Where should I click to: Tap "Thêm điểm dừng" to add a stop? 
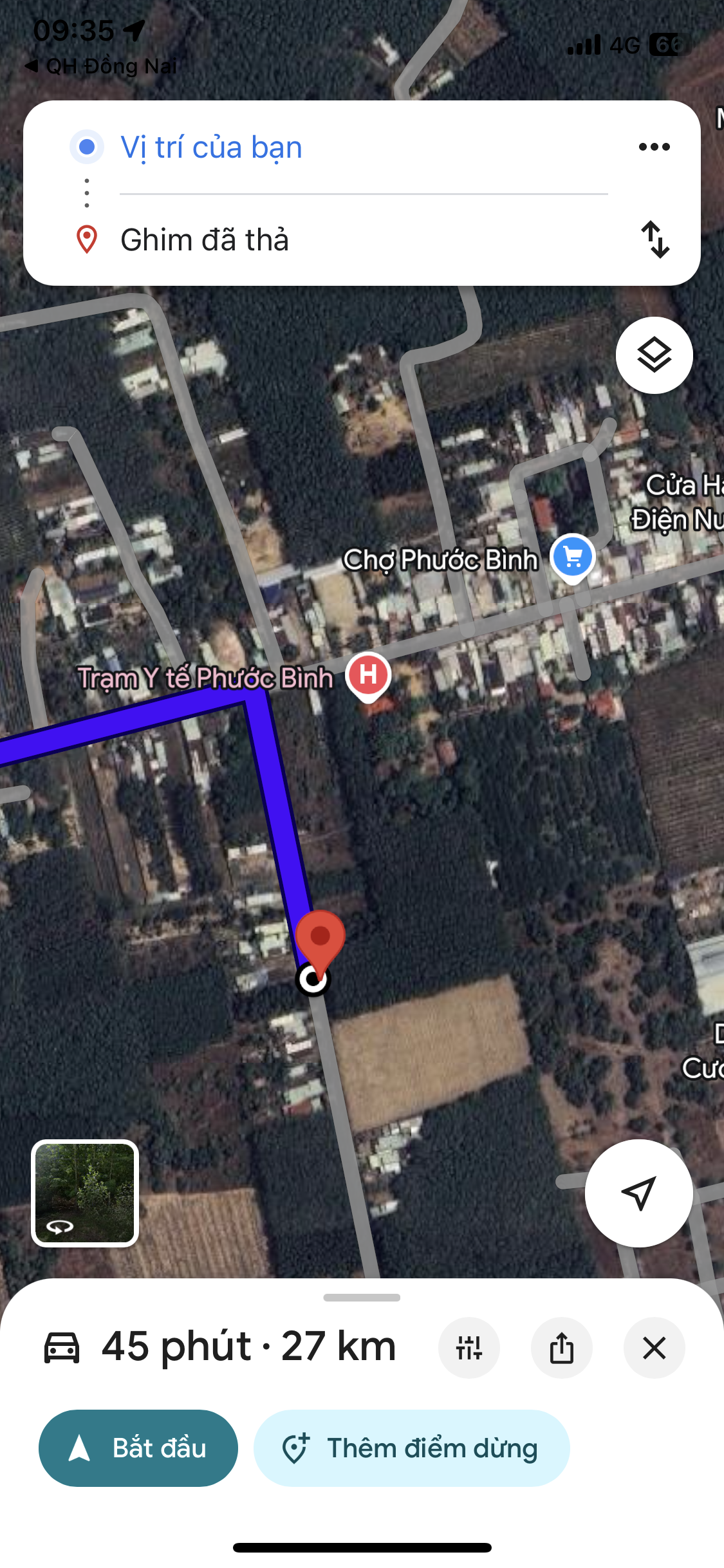(x=412, y=1448)
